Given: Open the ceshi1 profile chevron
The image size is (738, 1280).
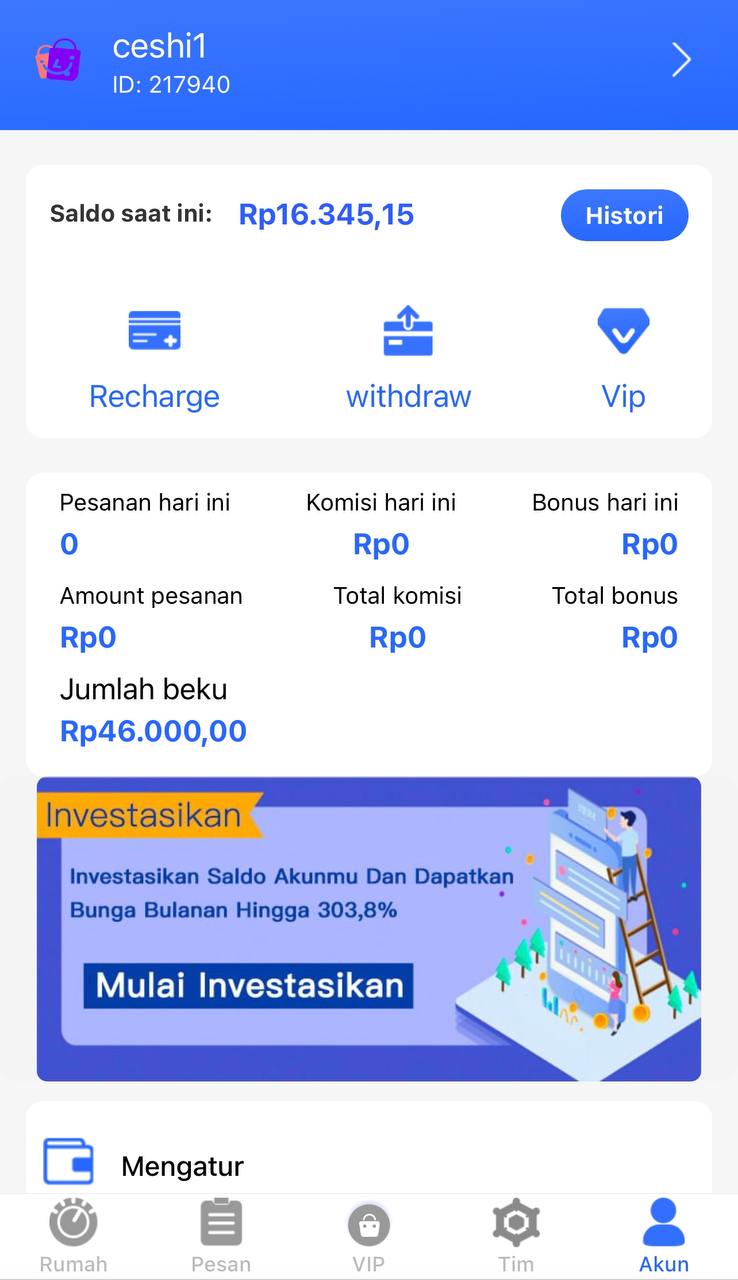Looking at the screenshot, I should (681, 60).
